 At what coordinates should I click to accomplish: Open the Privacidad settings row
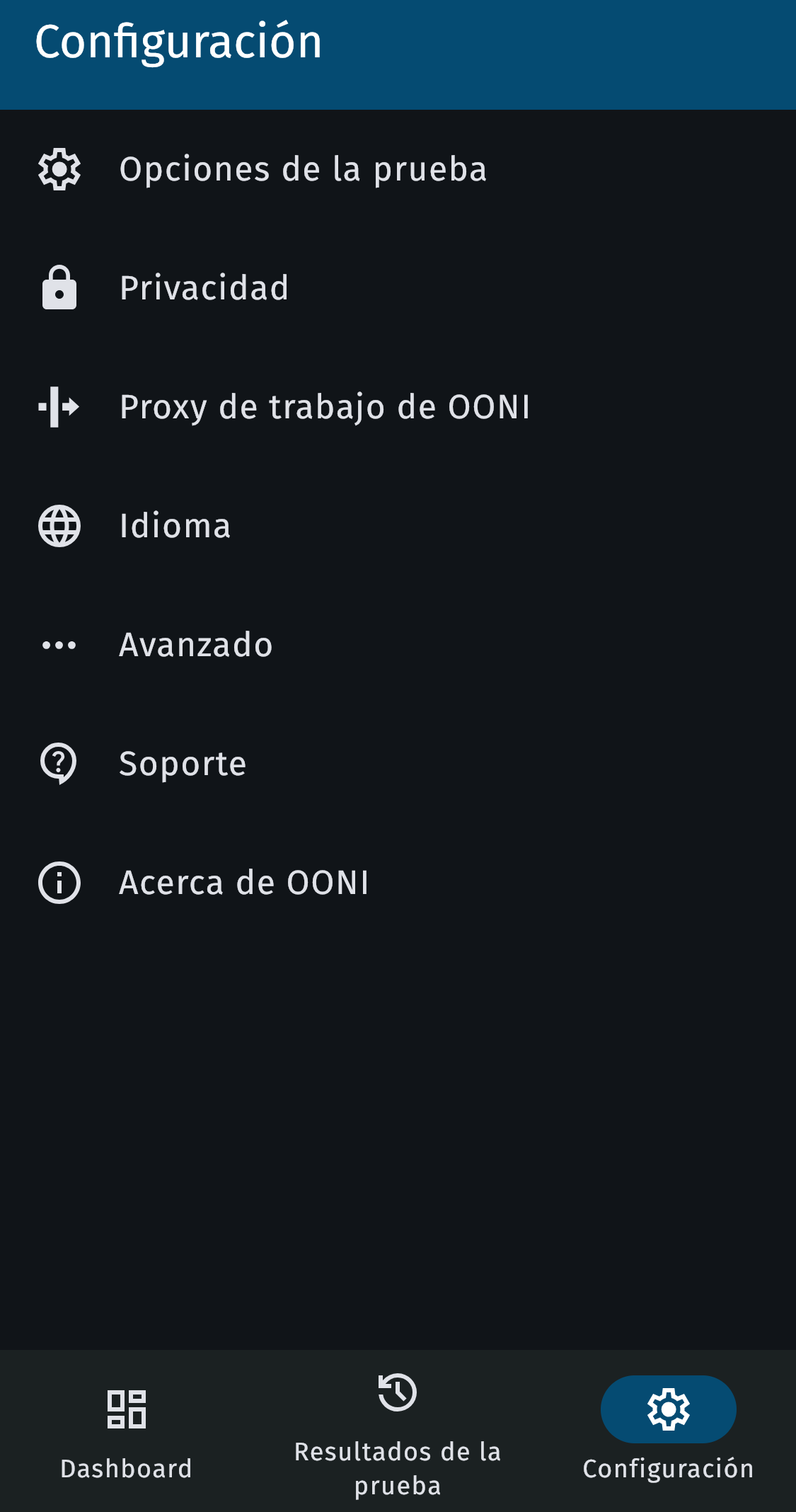[204, 288]
